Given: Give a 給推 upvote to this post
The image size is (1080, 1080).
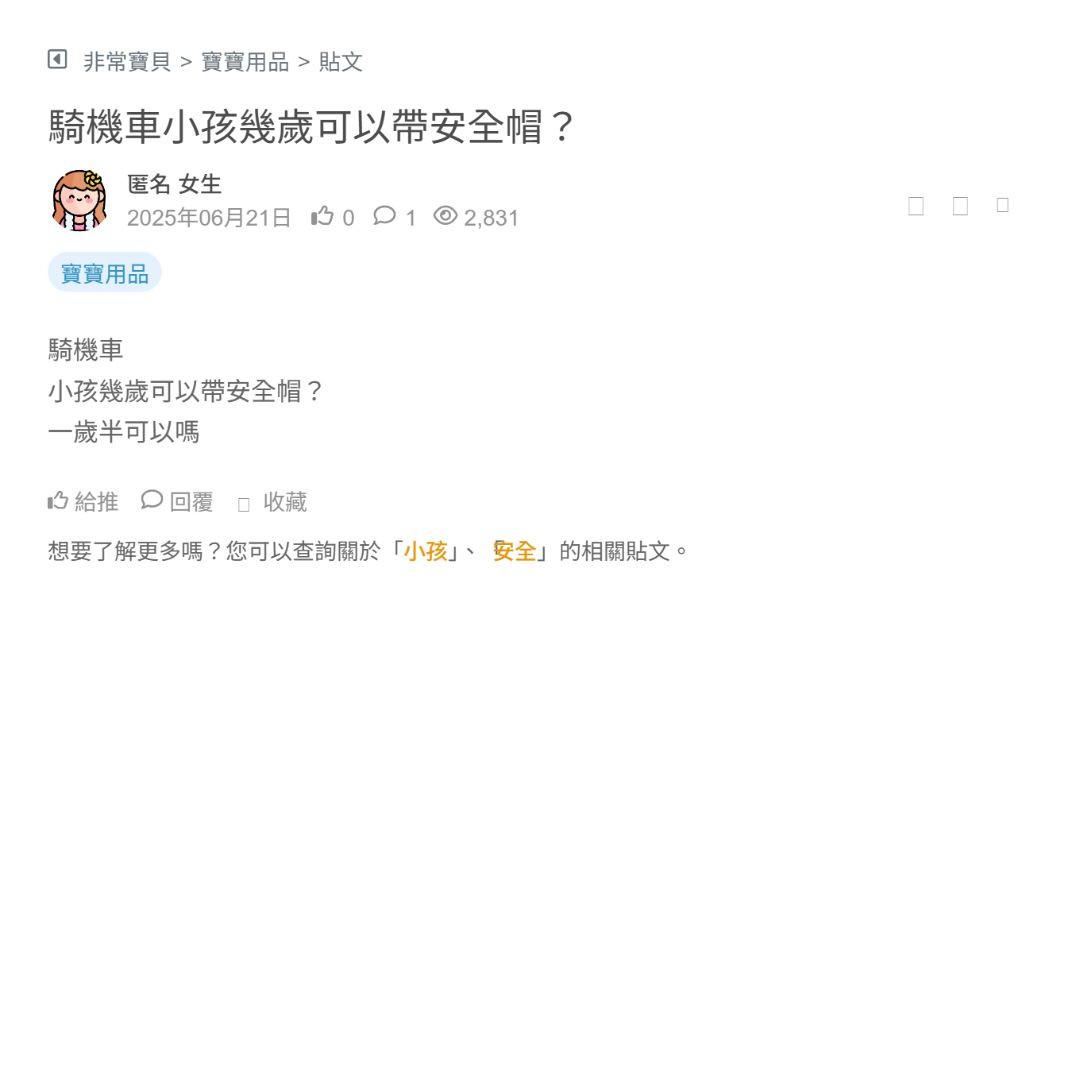Looking at the screenshot, I should [83, 502].
